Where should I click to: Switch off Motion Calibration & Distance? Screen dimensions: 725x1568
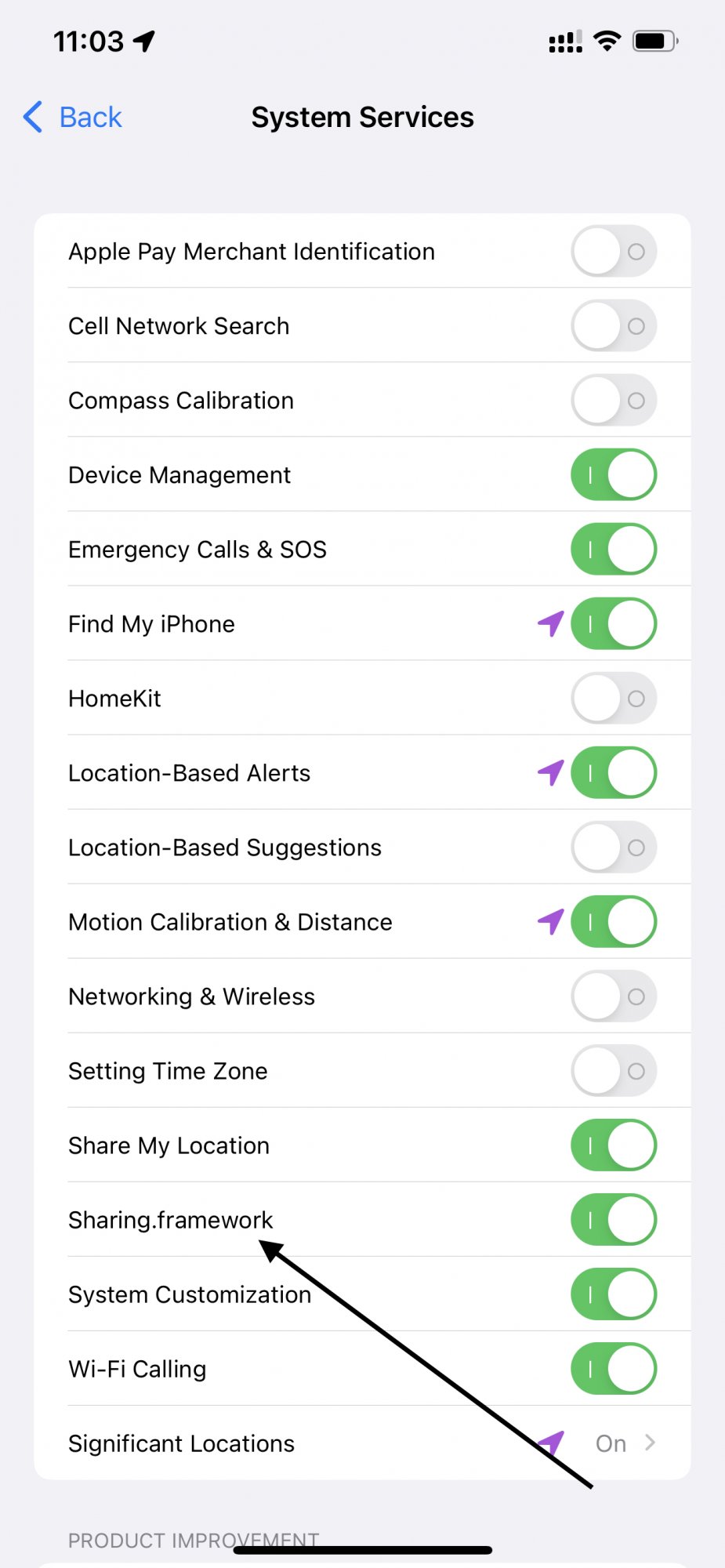[614, 922]
